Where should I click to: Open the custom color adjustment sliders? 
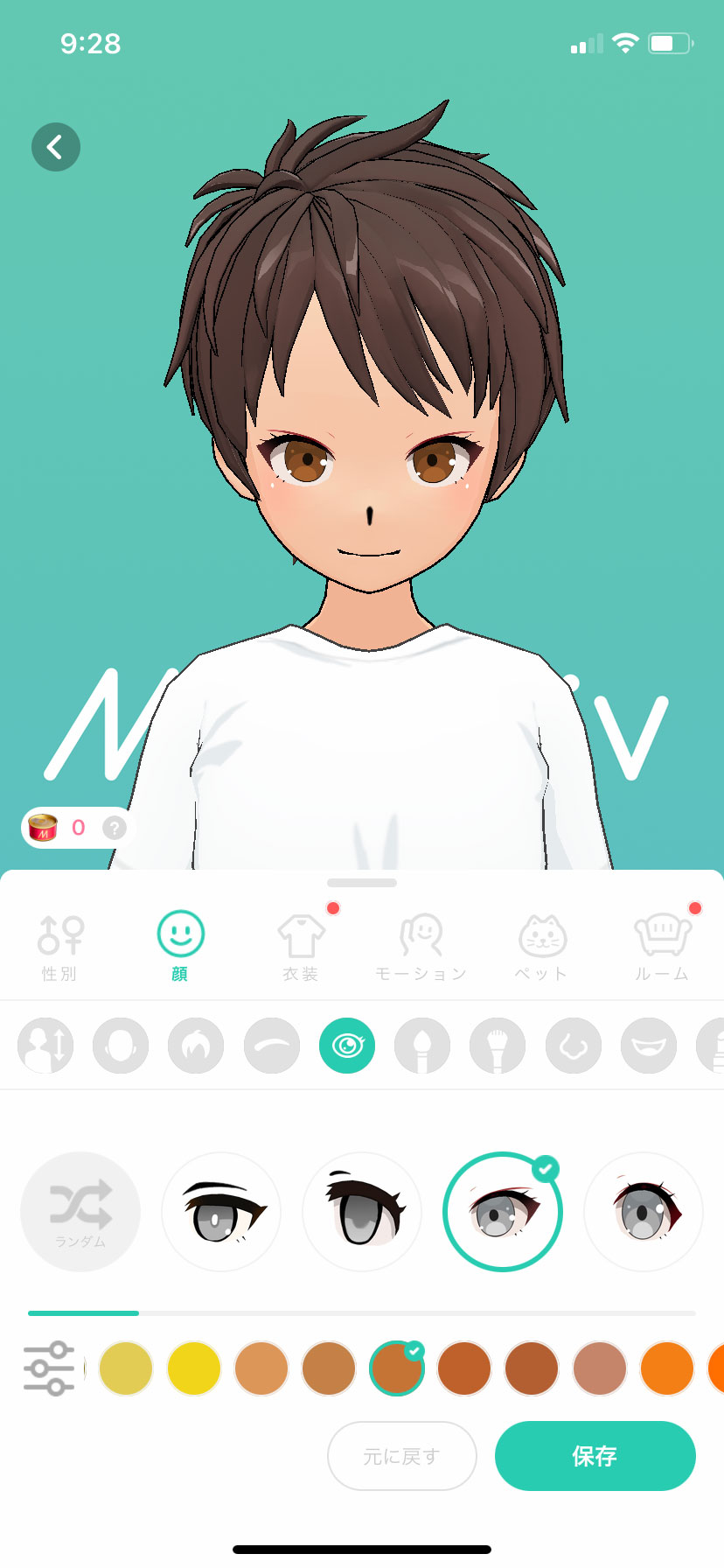click(x=49, y=1368)
